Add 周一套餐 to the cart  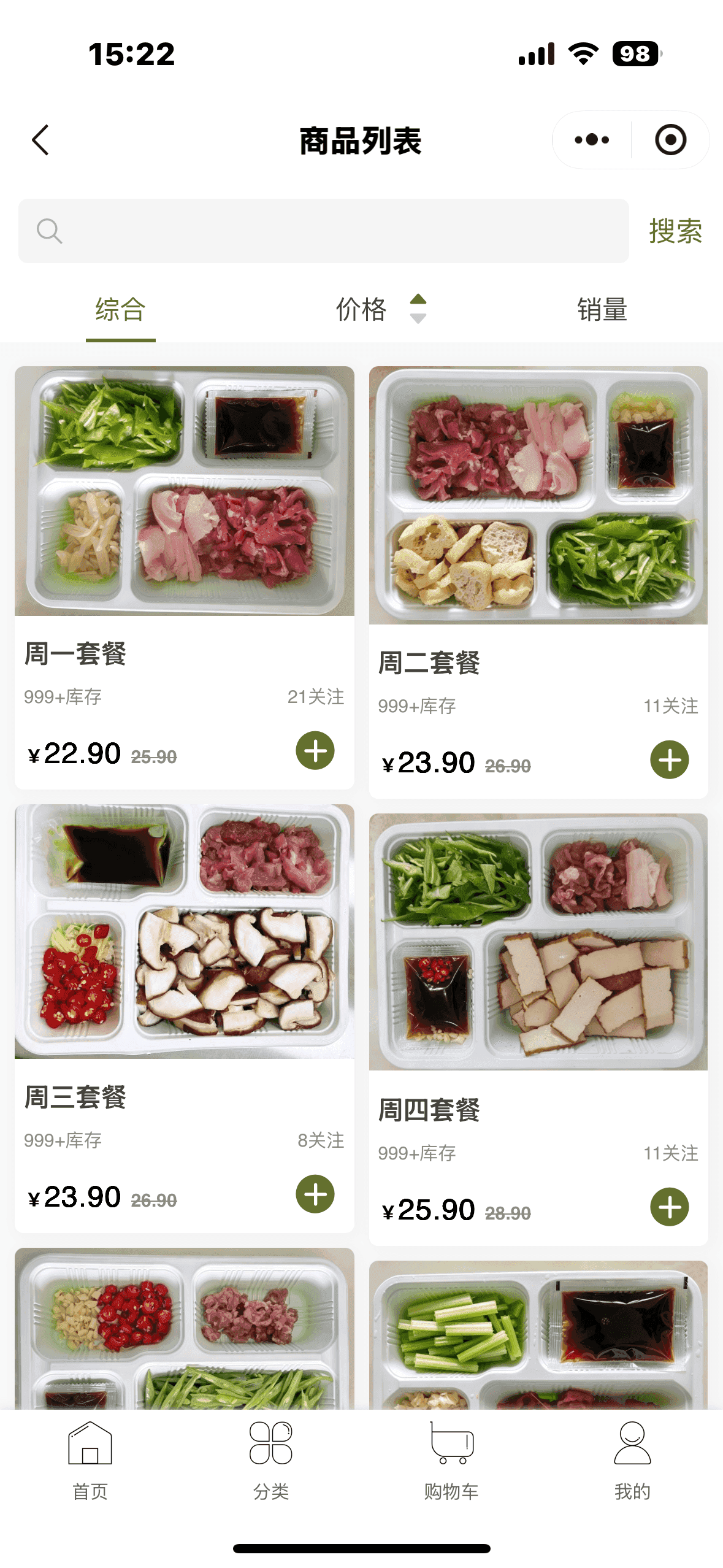(315, 750)
